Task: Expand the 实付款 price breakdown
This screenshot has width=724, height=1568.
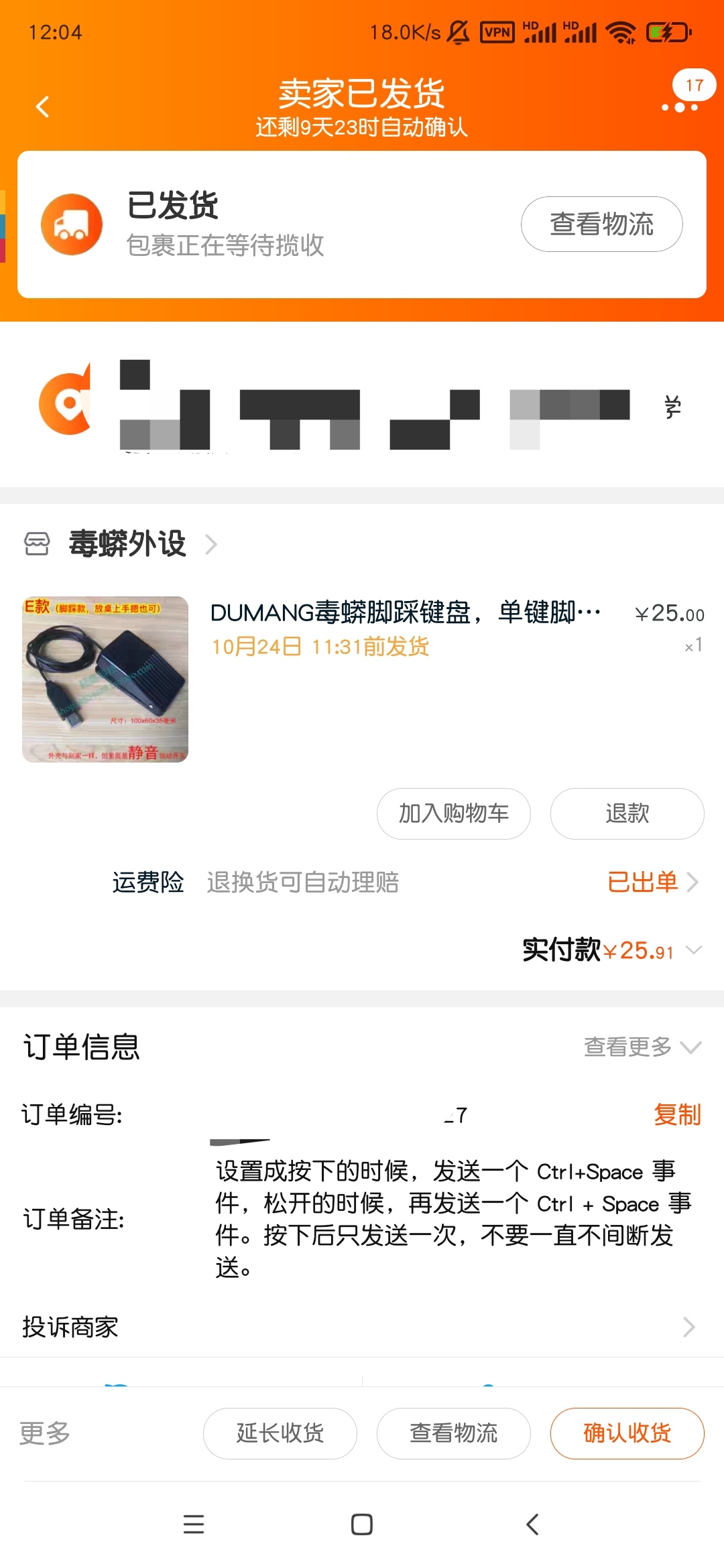Action: coord(694,950)
